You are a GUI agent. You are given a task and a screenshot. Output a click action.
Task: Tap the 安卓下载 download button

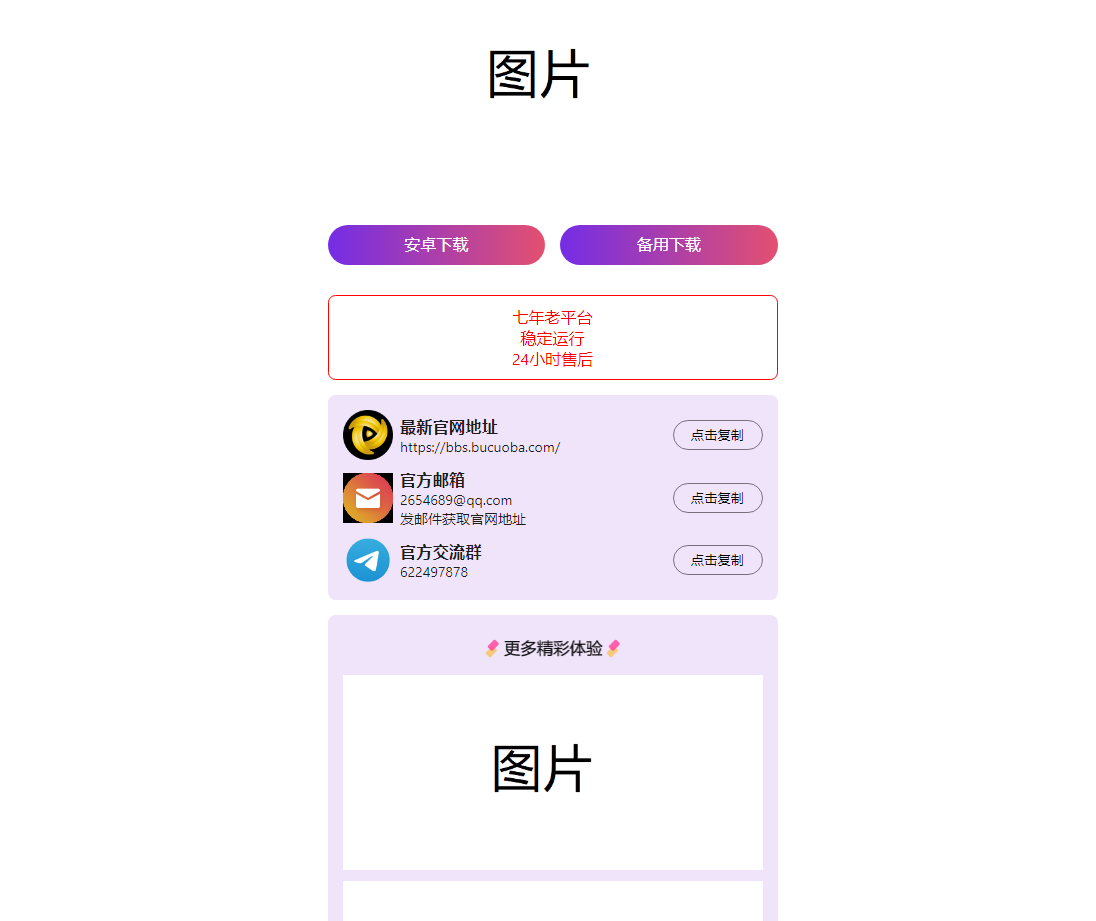point(436,245)
